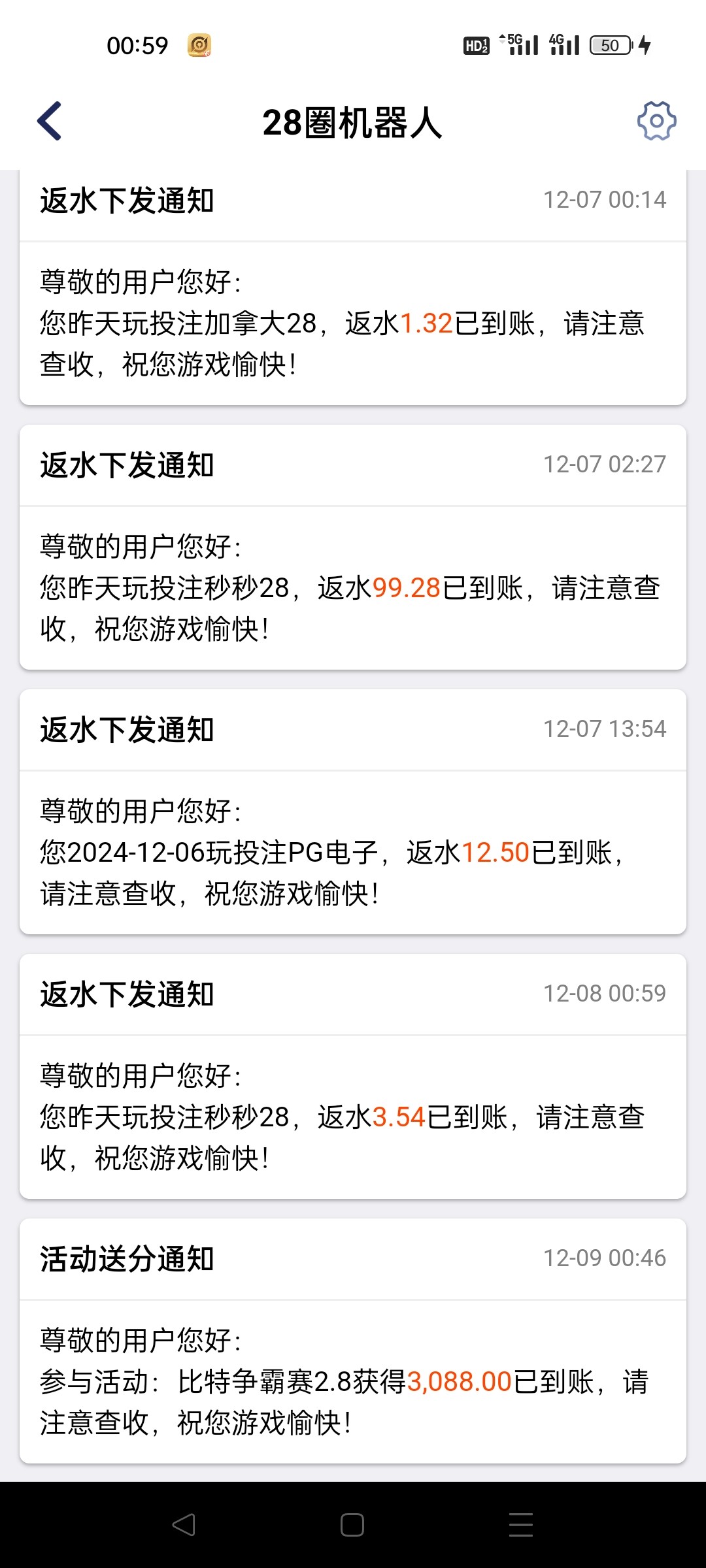Open the 加拿大28 rebate notice from 12-07 00:14
The width and height of the screenshot is (706, 1568).
coord(353,287)
